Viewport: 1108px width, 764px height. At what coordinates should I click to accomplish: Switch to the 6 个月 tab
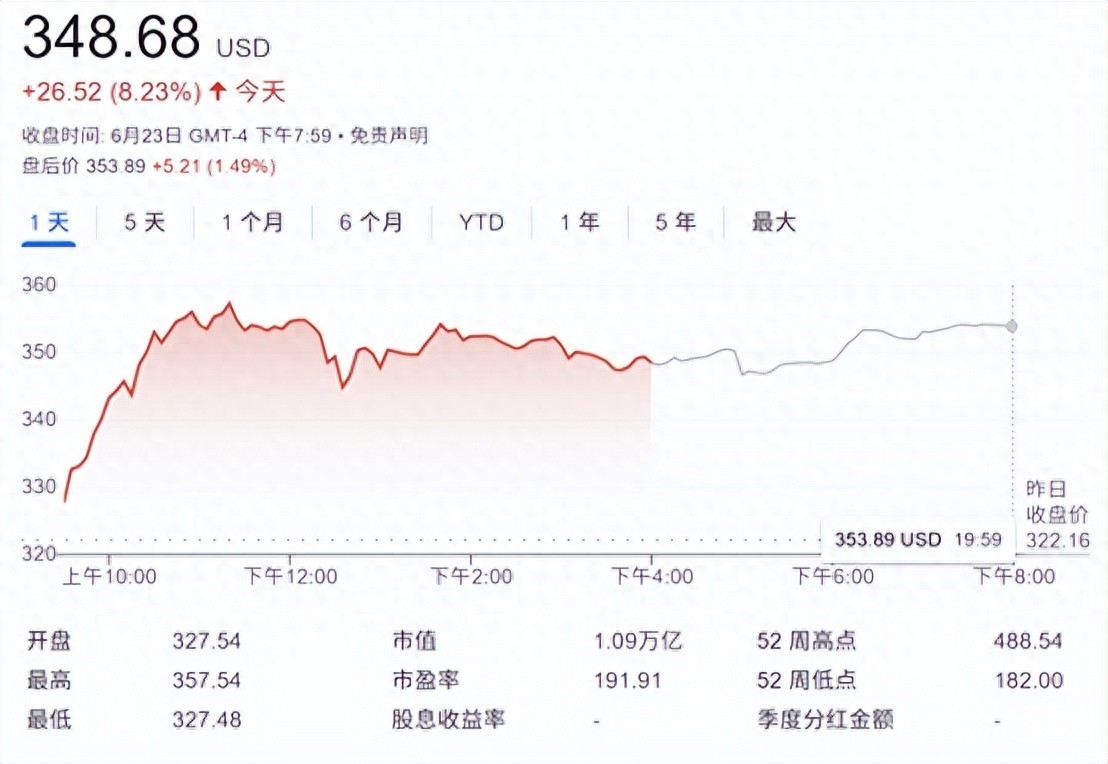(370, 222)
